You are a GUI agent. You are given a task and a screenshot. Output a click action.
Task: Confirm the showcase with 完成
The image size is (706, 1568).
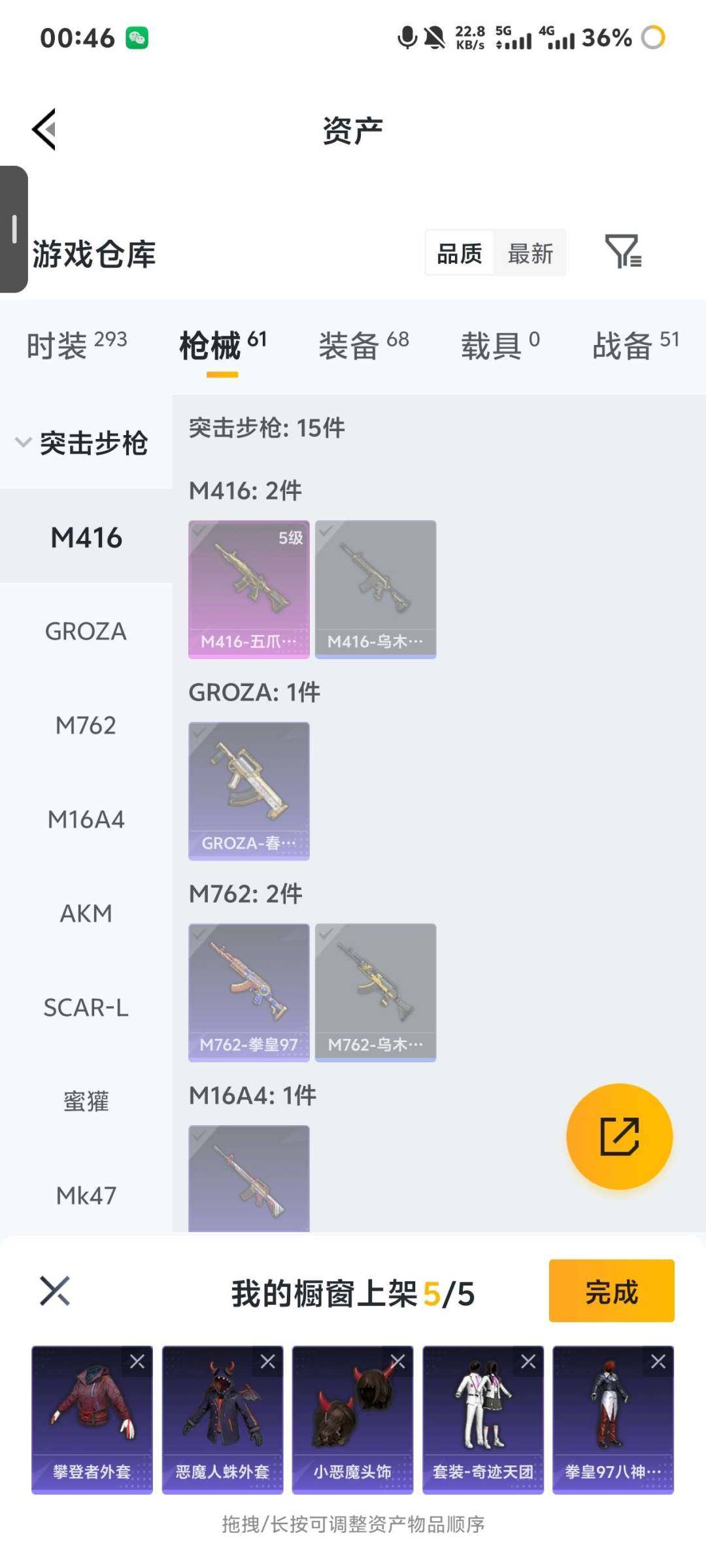[611, 1291]
